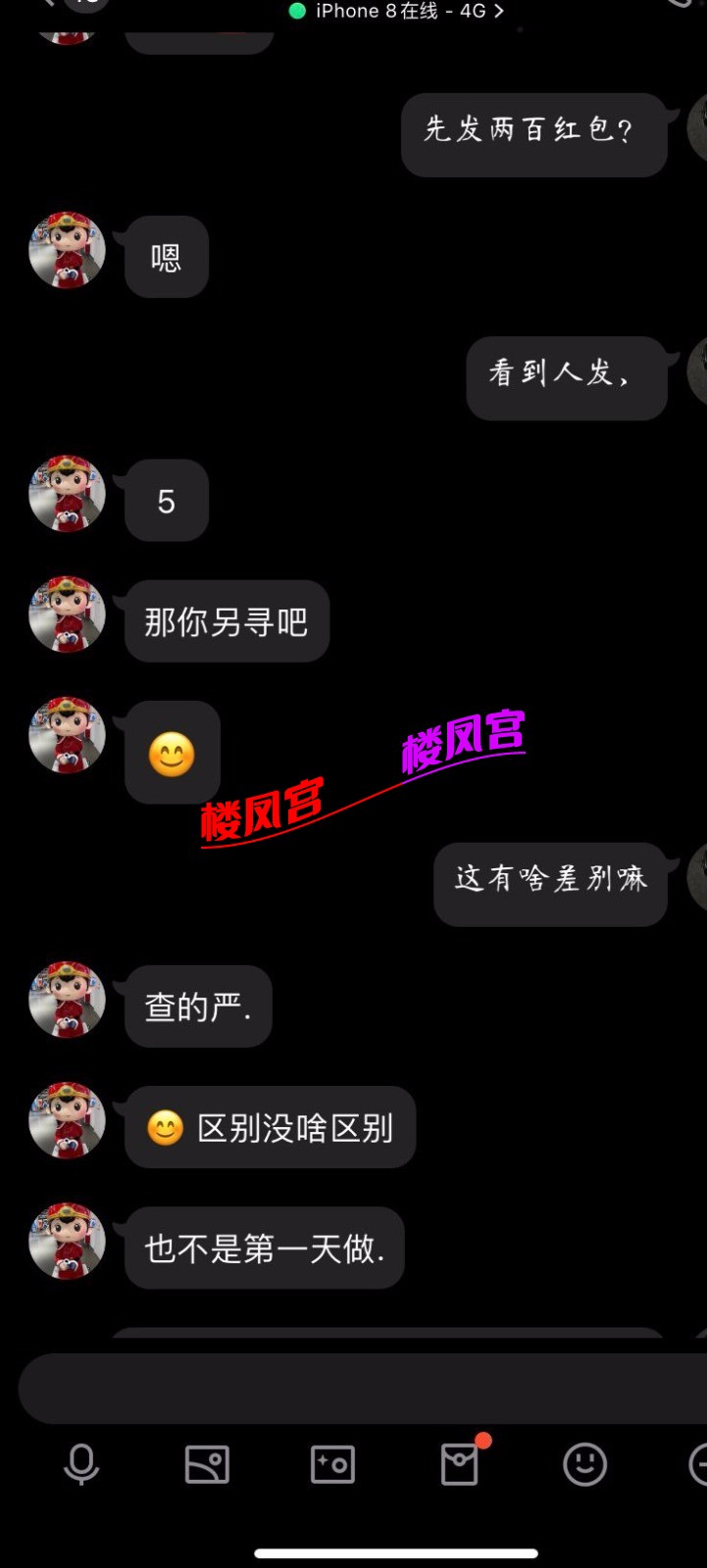Start a voice message with the microphone
The height and width of the screenshot is (1568, 707).
[81, 1465]
